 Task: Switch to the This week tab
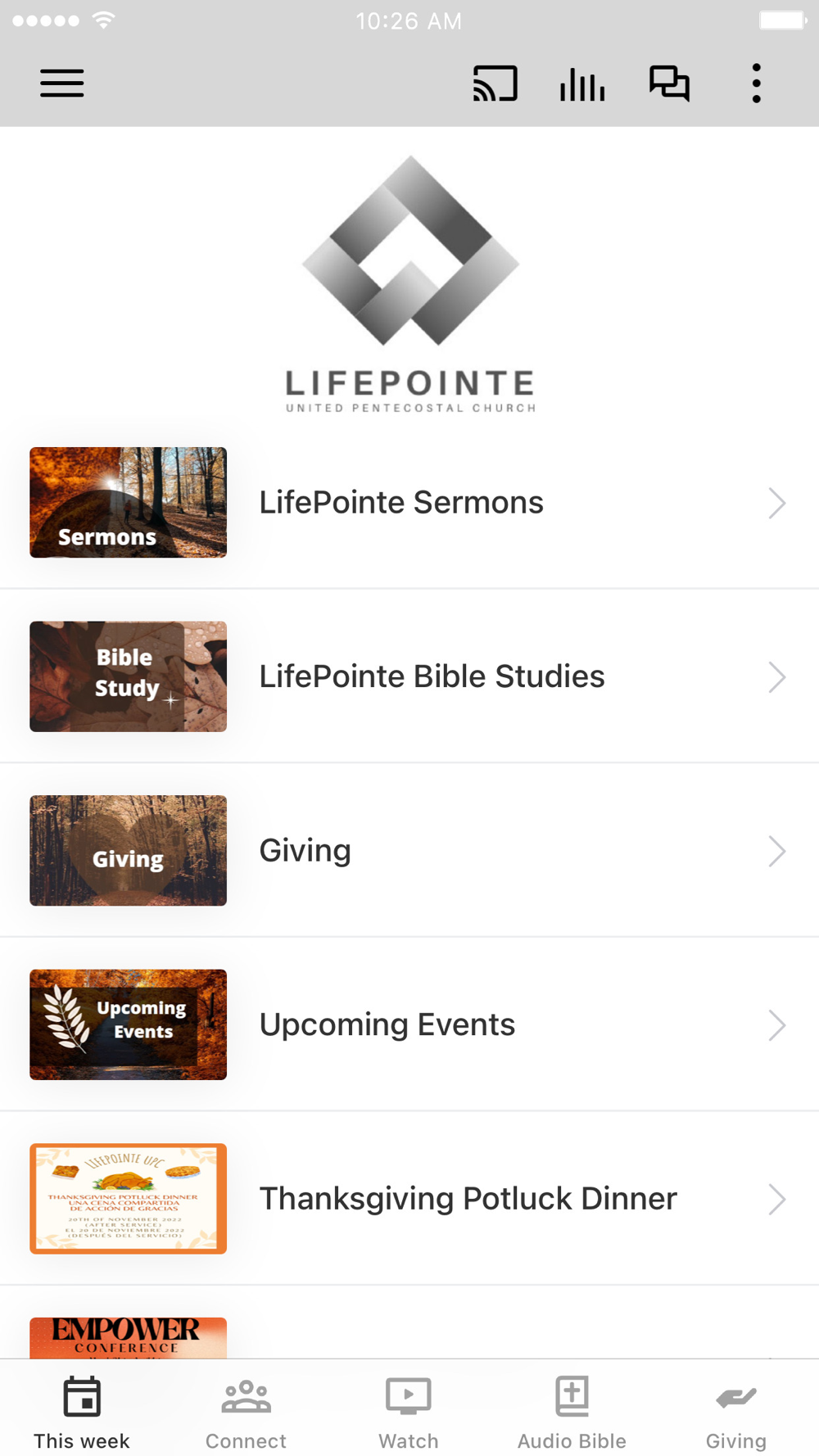[x=82, y=1412]
